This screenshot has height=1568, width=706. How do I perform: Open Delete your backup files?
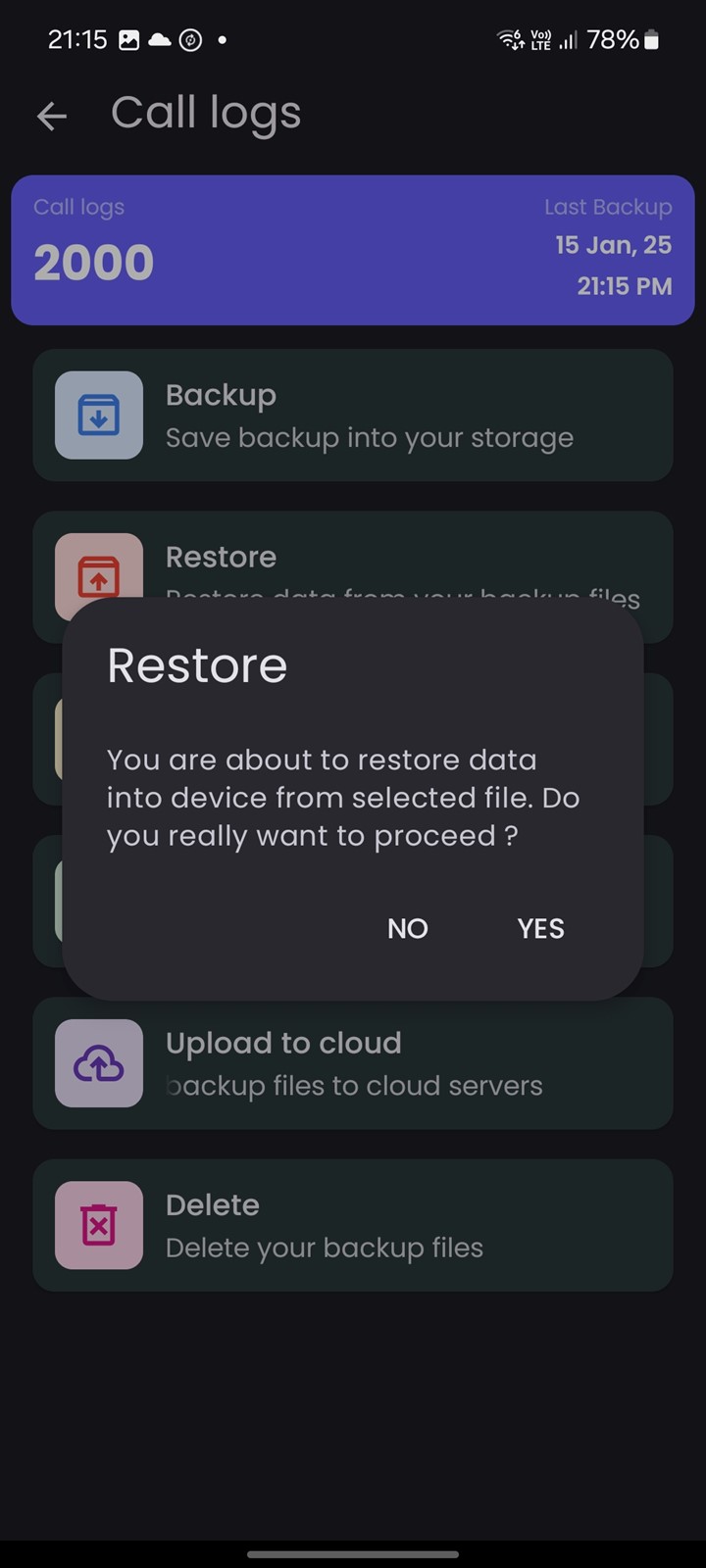(x=353, y=1225)
